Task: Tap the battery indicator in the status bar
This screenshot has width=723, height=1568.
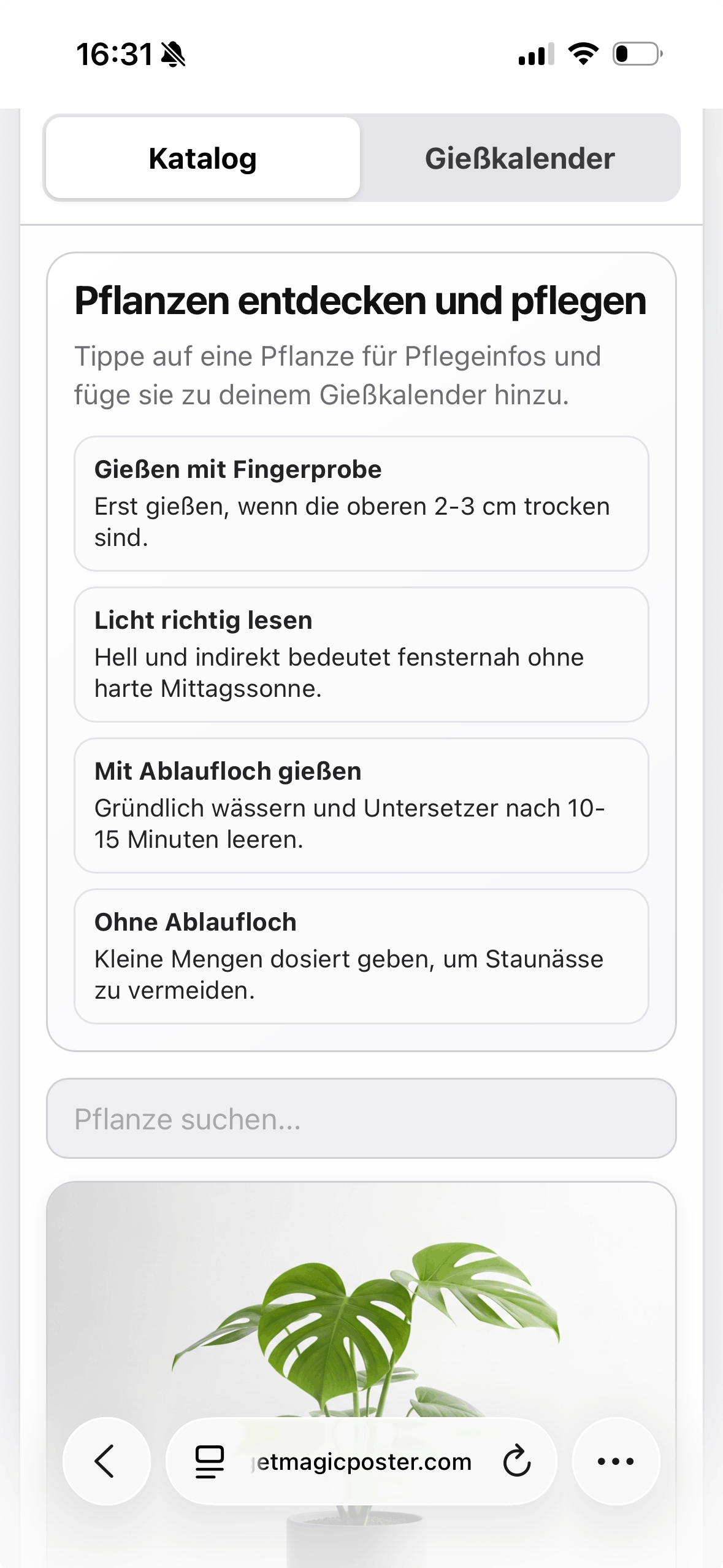Action: [x=635, y=55]
